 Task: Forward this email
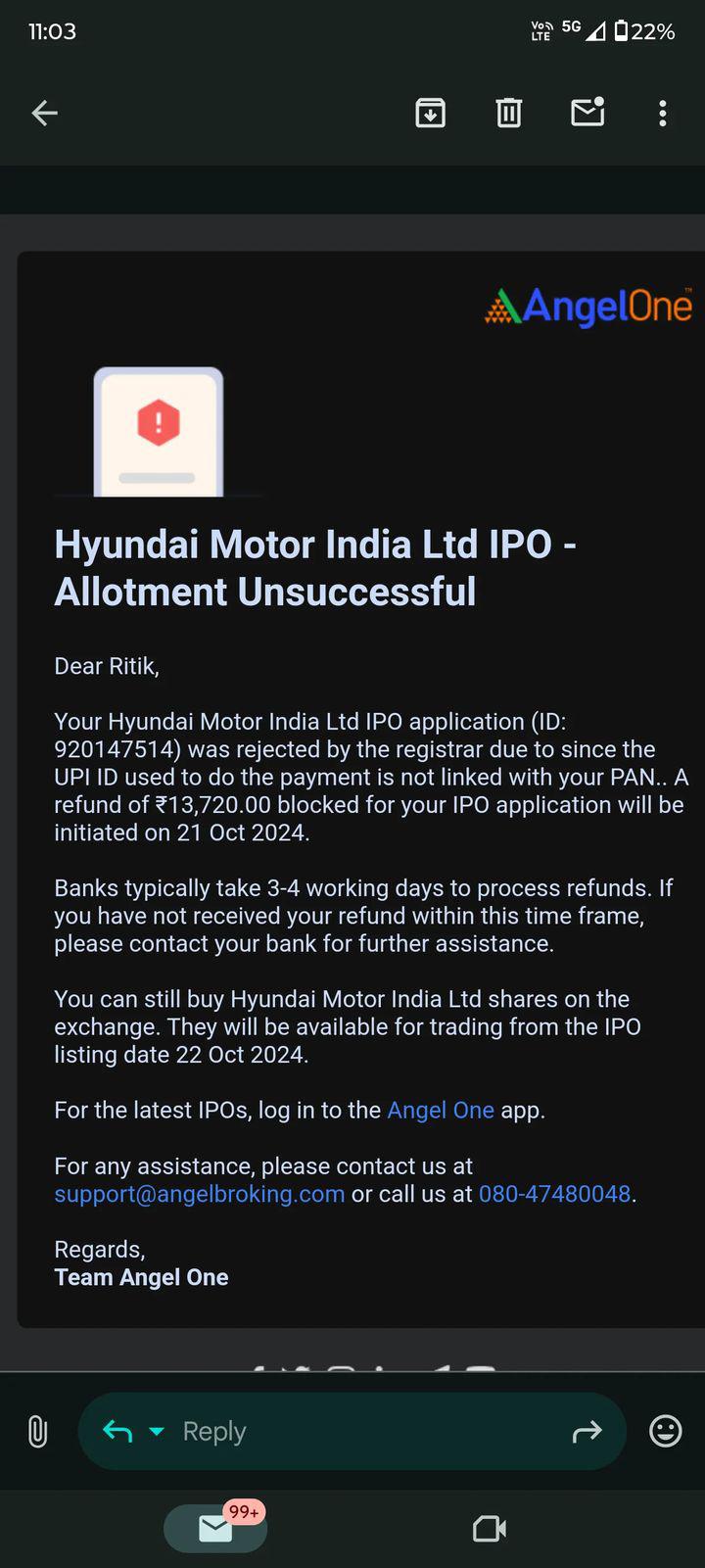point(587,1432)
